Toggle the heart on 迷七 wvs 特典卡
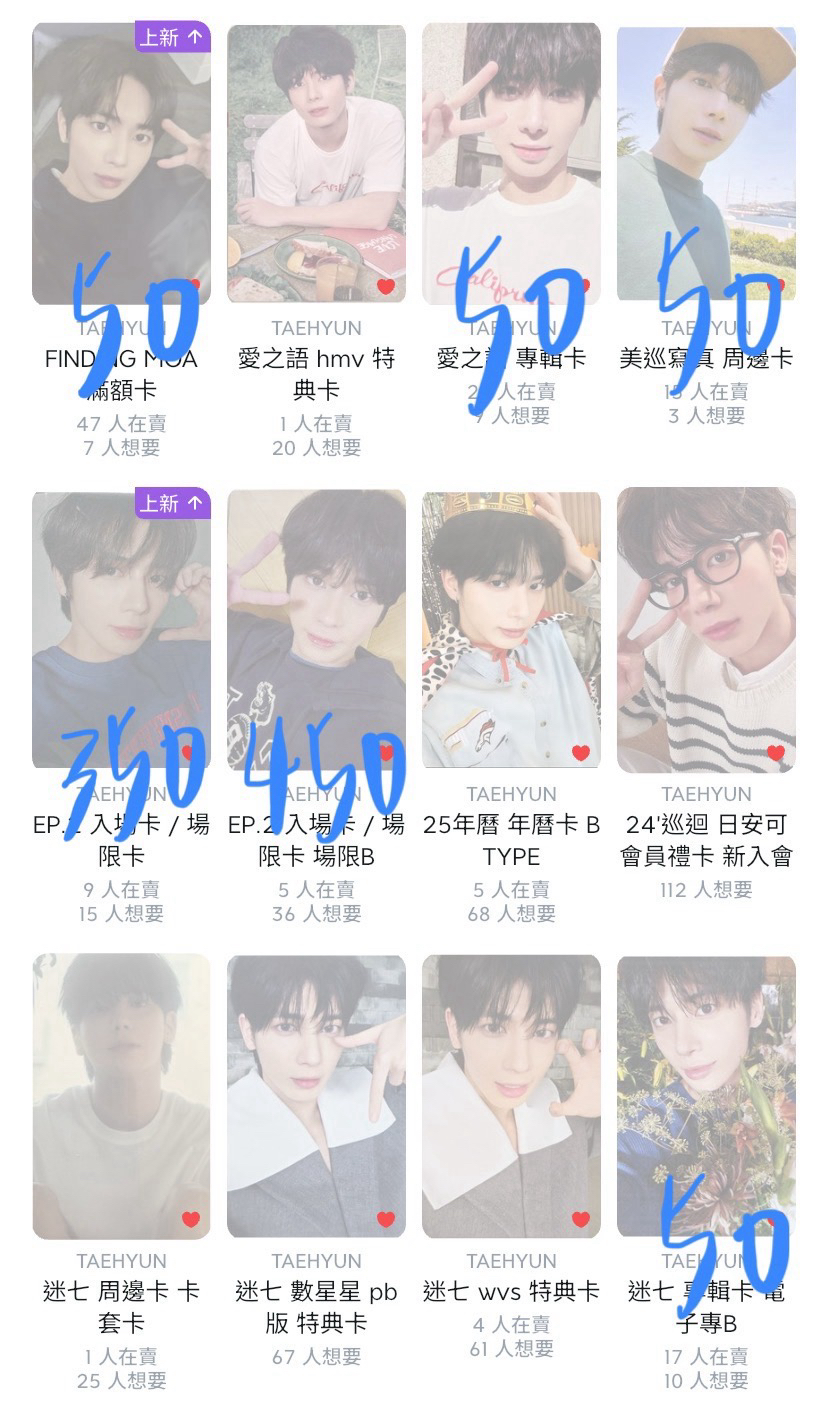This screenshot has height=1403, width=828. [581, 1219]
